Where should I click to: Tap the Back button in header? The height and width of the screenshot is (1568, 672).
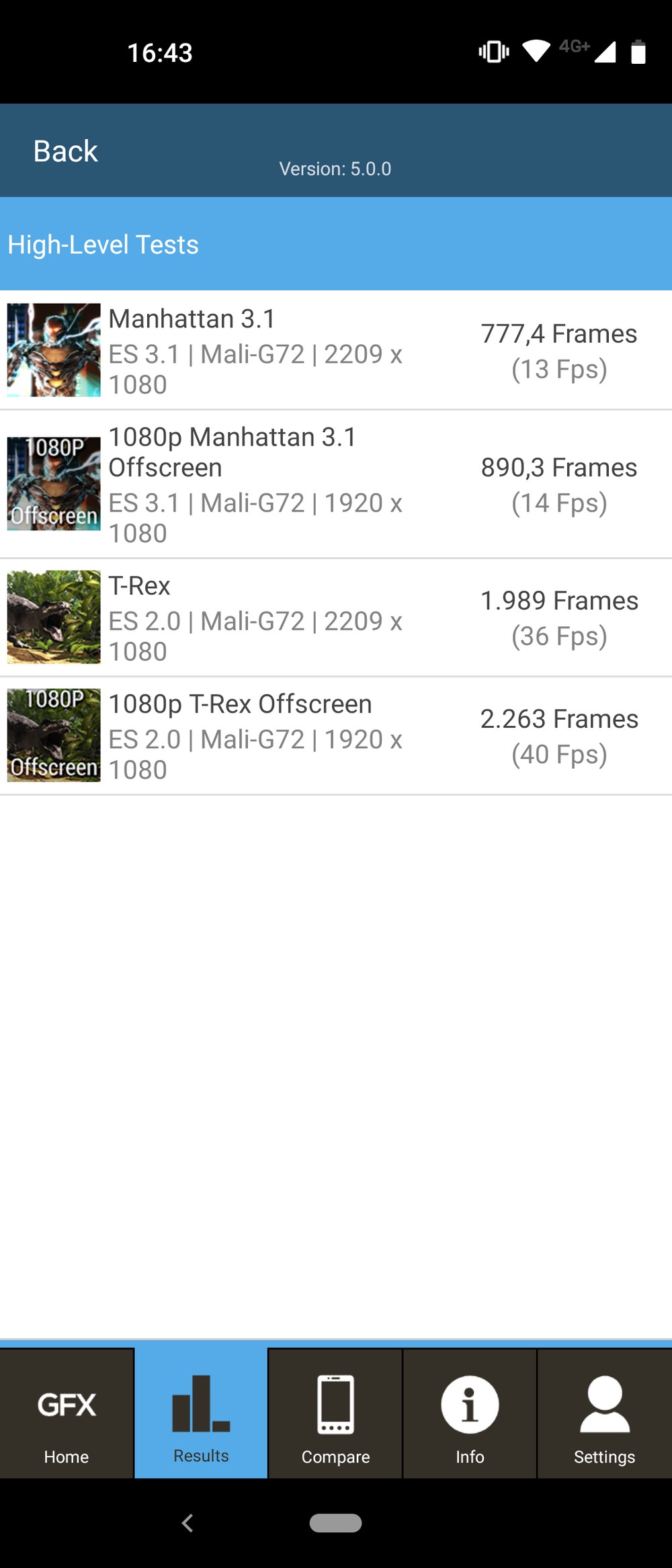[66, 151]
